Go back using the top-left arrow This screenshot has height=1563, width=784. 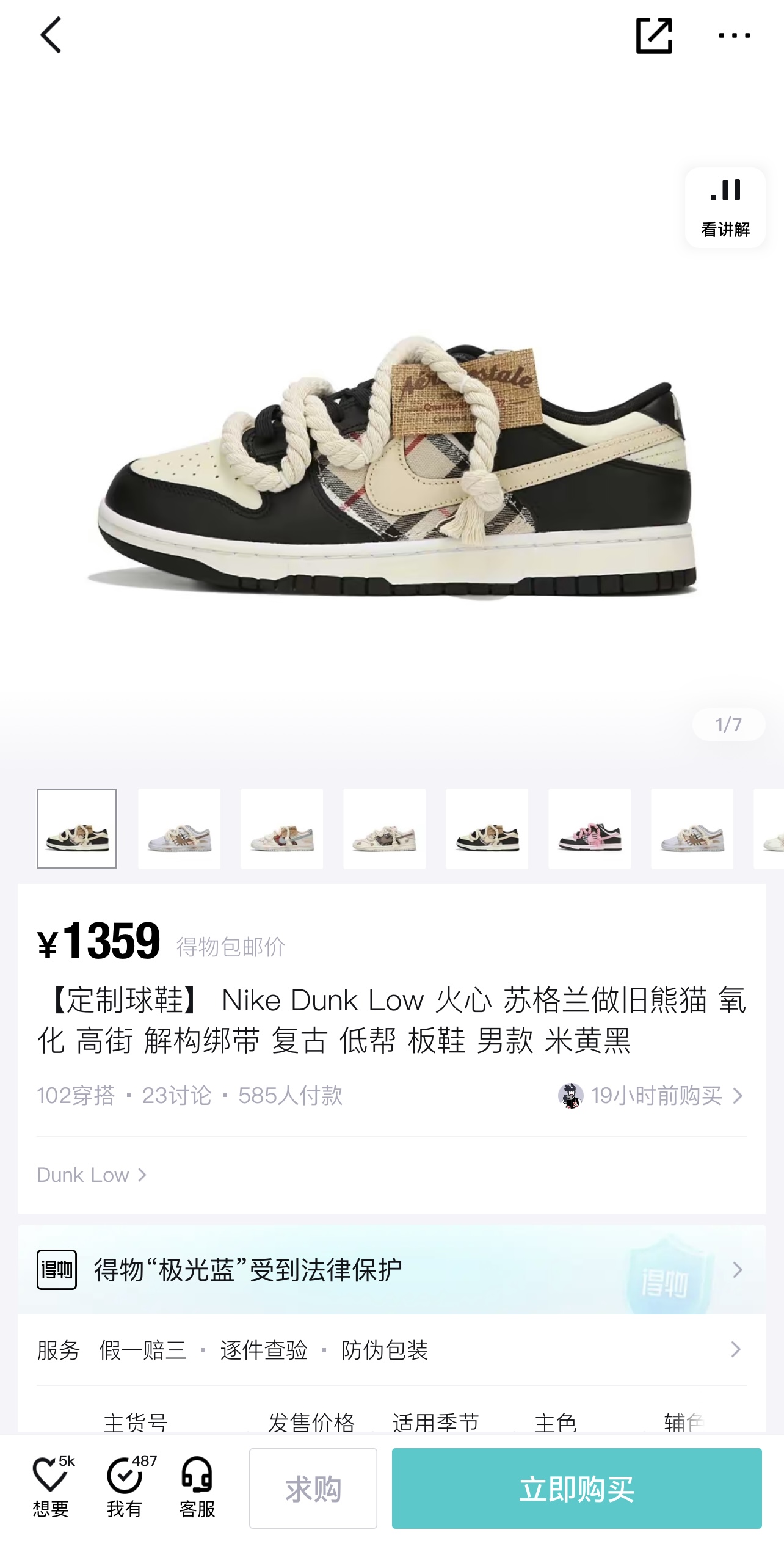[x=51, y=35]
